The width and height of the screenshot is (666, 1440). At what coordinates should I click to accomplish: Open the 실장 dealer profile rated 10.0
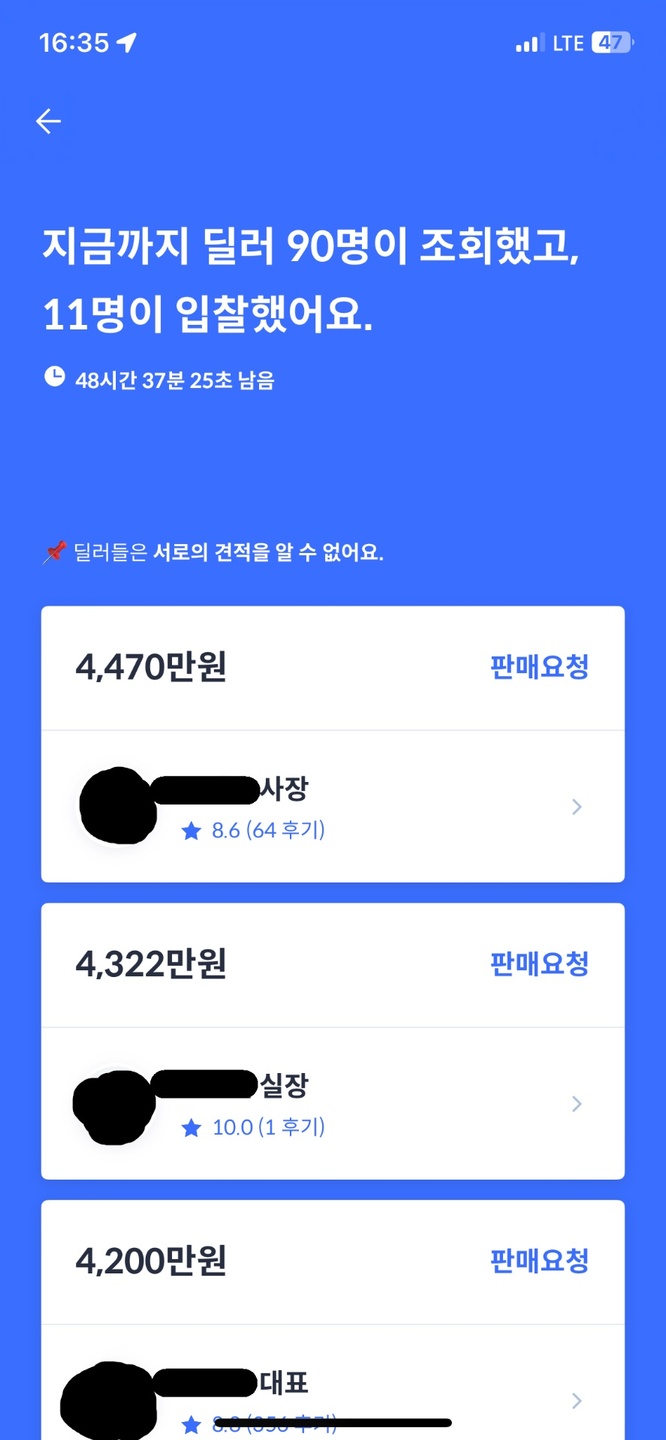coord(333,1104)
